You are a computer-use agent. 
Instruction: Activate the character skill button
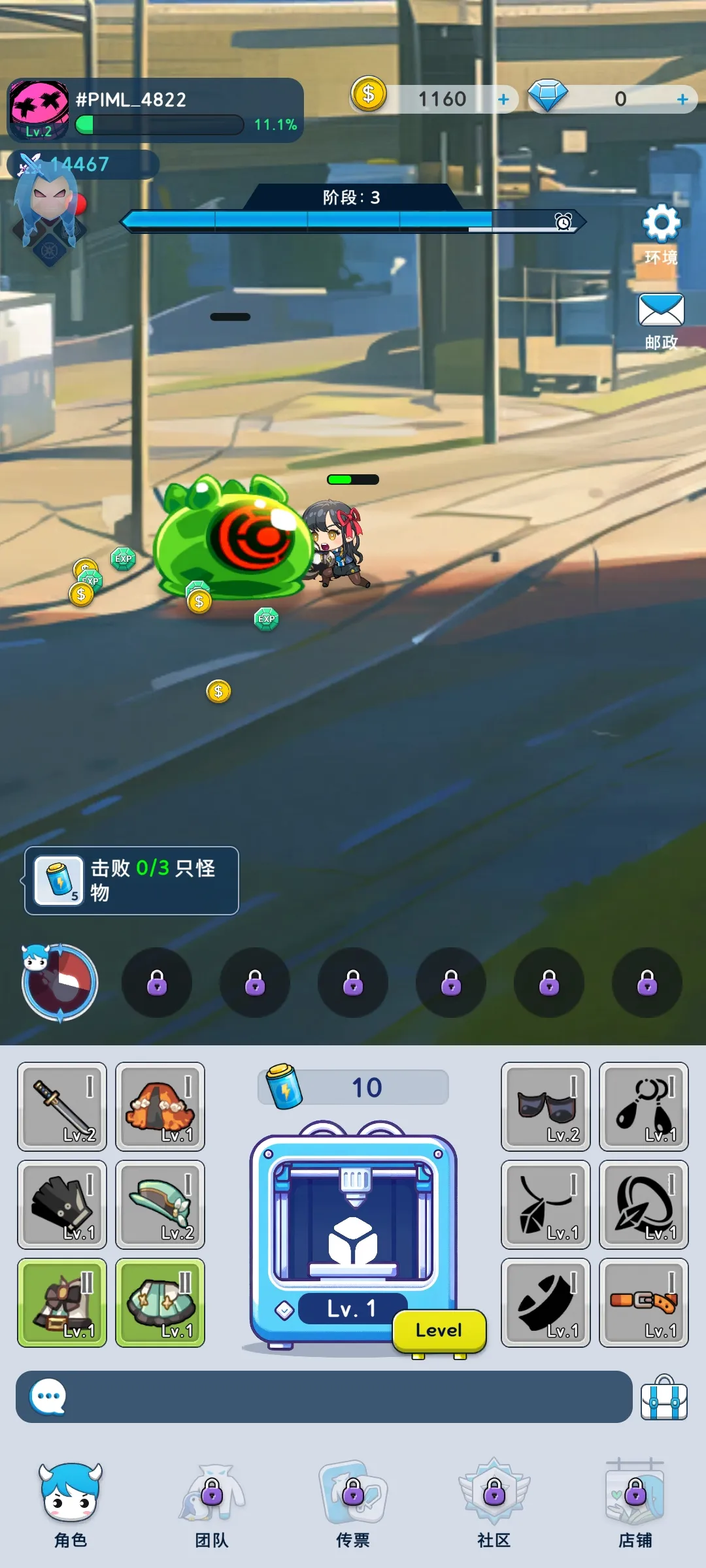pos(59,983)
